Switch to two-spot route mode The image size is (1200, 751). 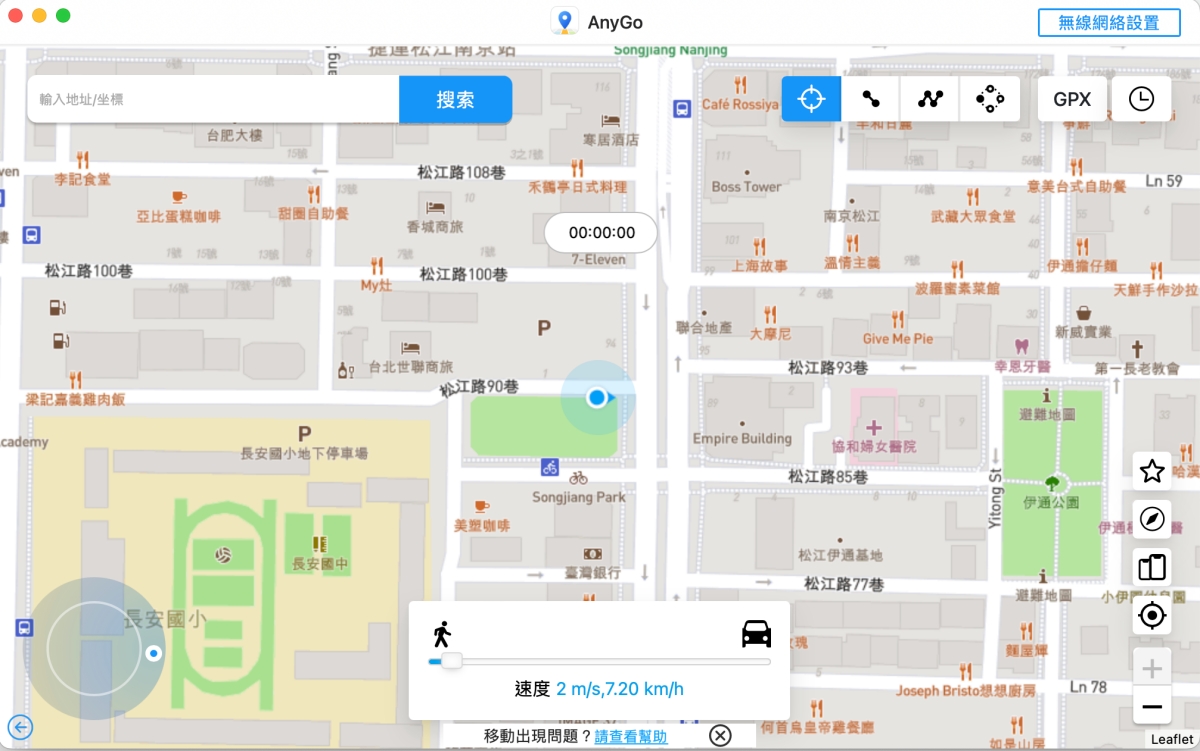871,99
